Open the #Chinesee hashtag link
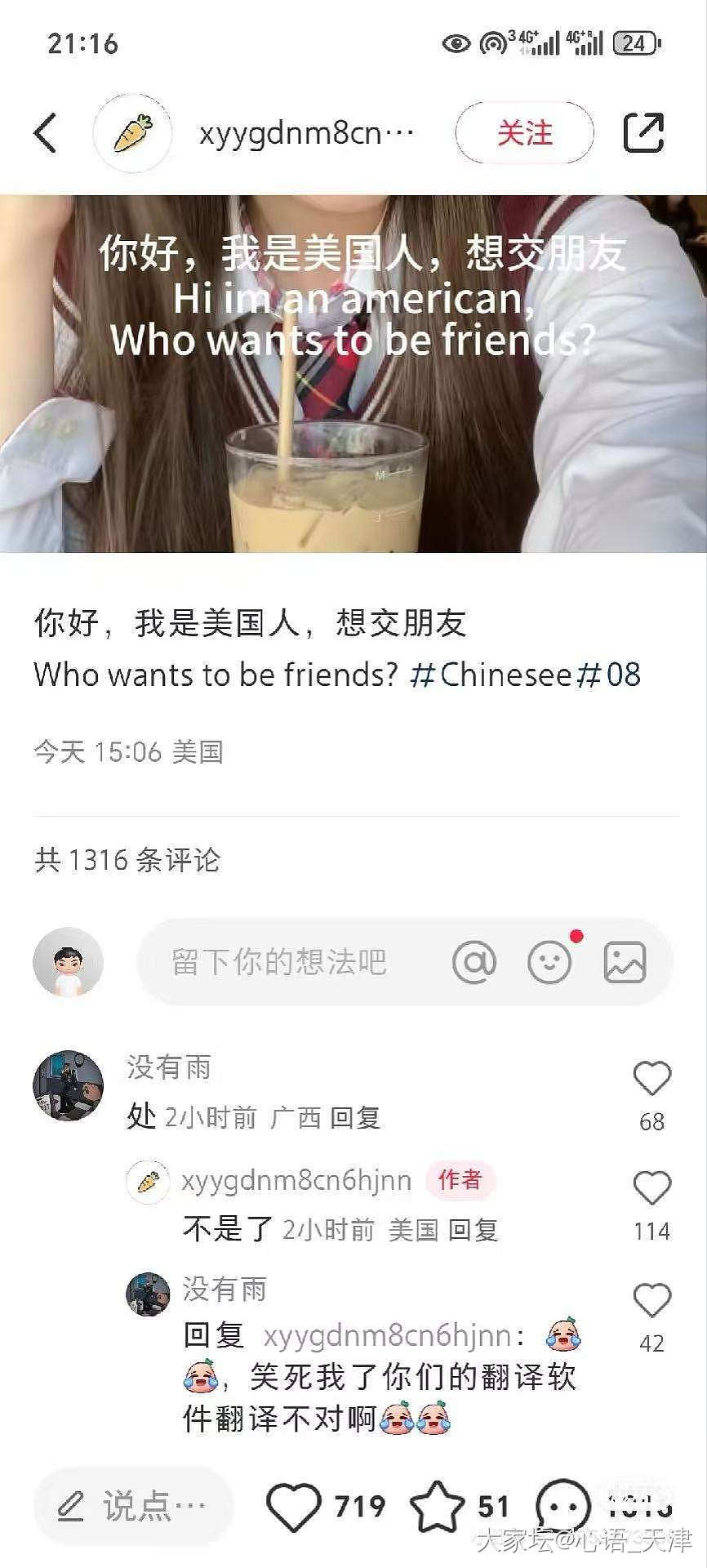Viewport: 707px width, 1568px height. tap(490, 675)
